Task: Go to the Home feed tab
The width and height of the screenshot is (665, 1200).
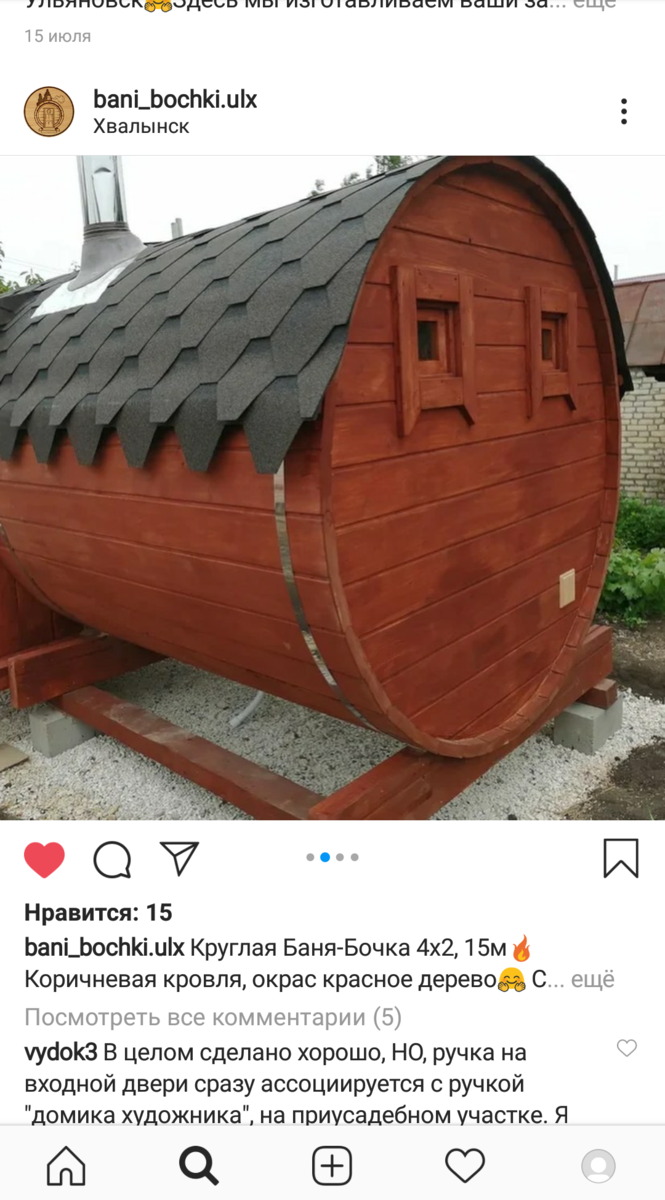Action: (x=66, y=1165)
